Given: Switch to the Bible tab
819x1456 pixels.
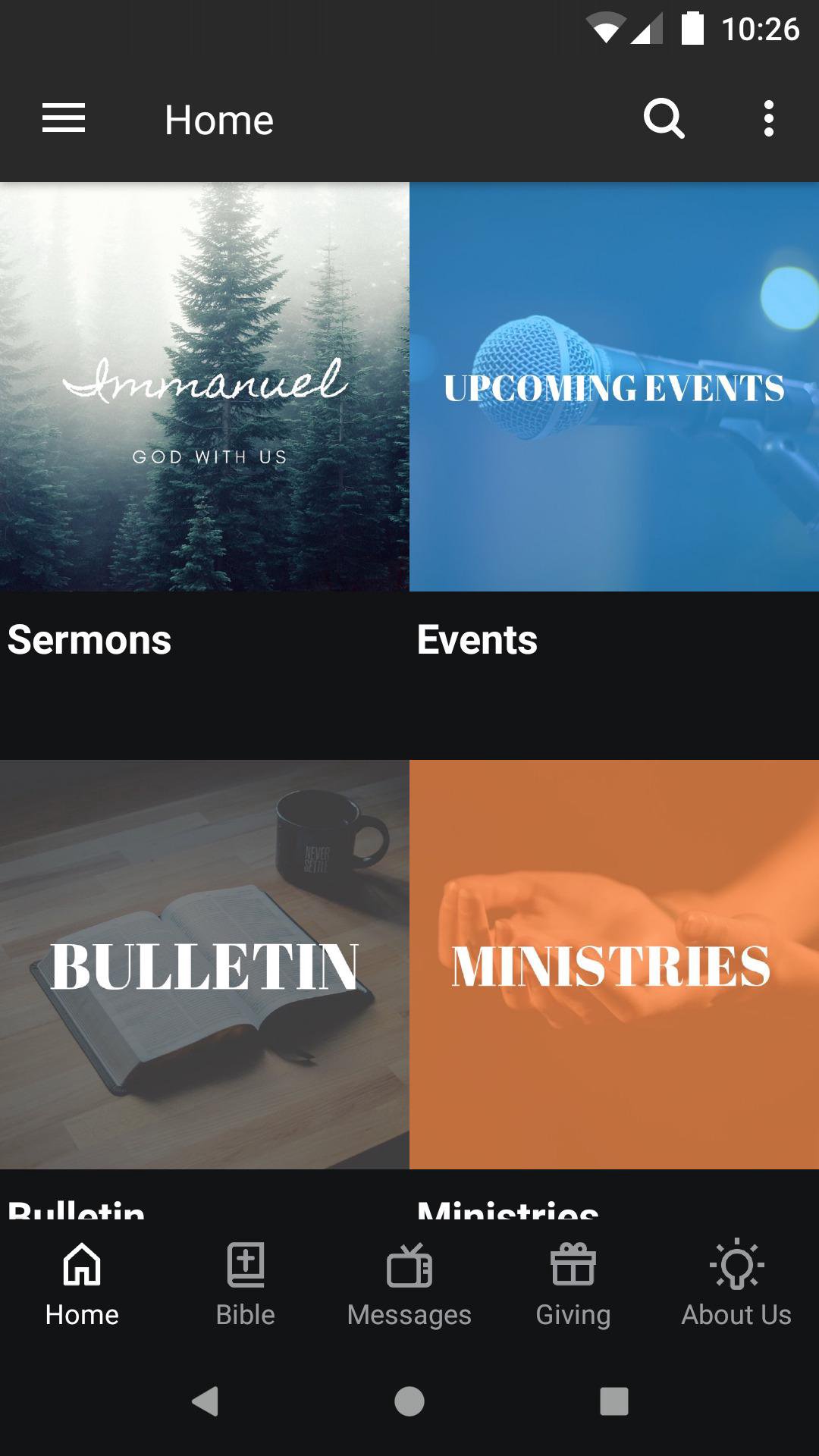Looking at the screenshot, I should [x=246, y=1283].
